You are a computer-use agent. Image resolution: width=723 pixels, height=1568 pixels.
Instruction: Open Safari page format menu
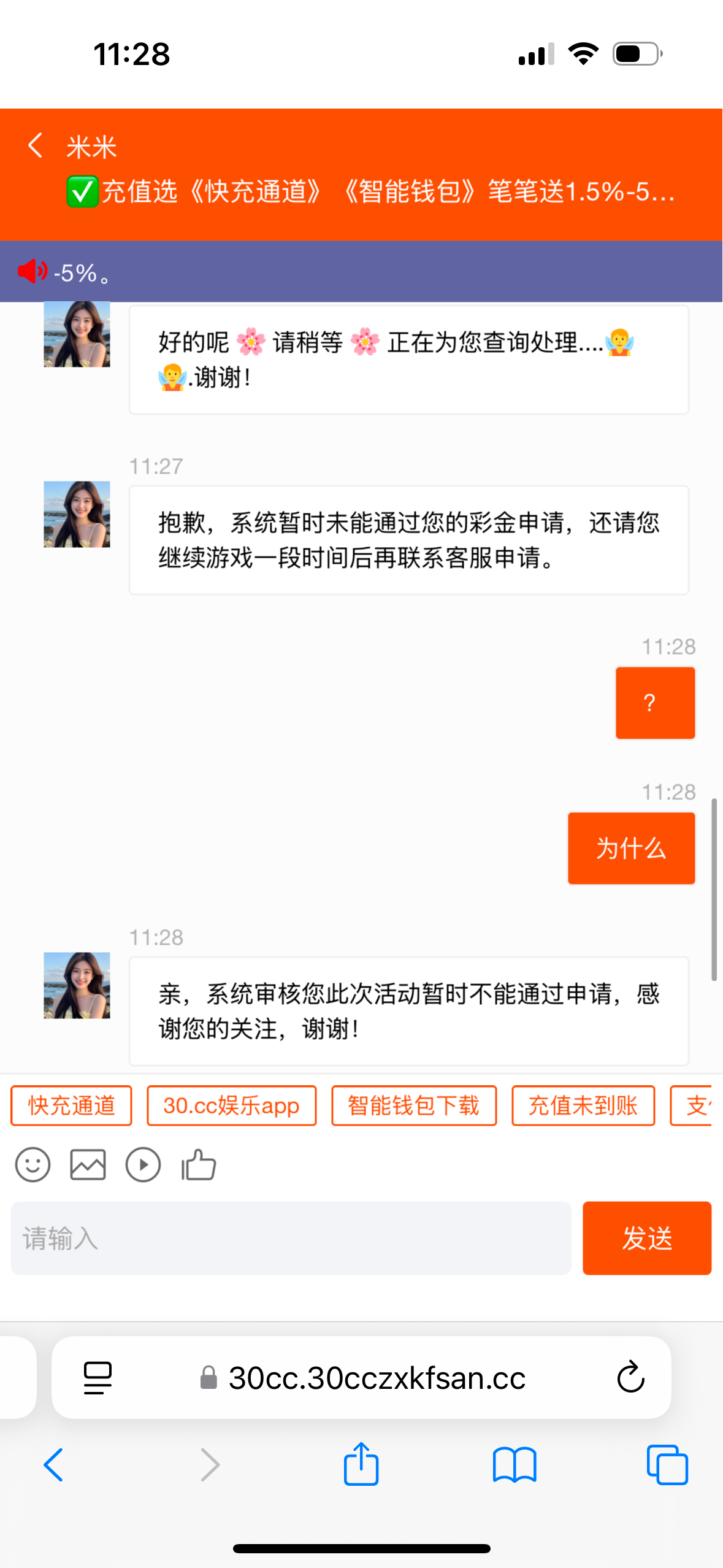coord(98,1378)
